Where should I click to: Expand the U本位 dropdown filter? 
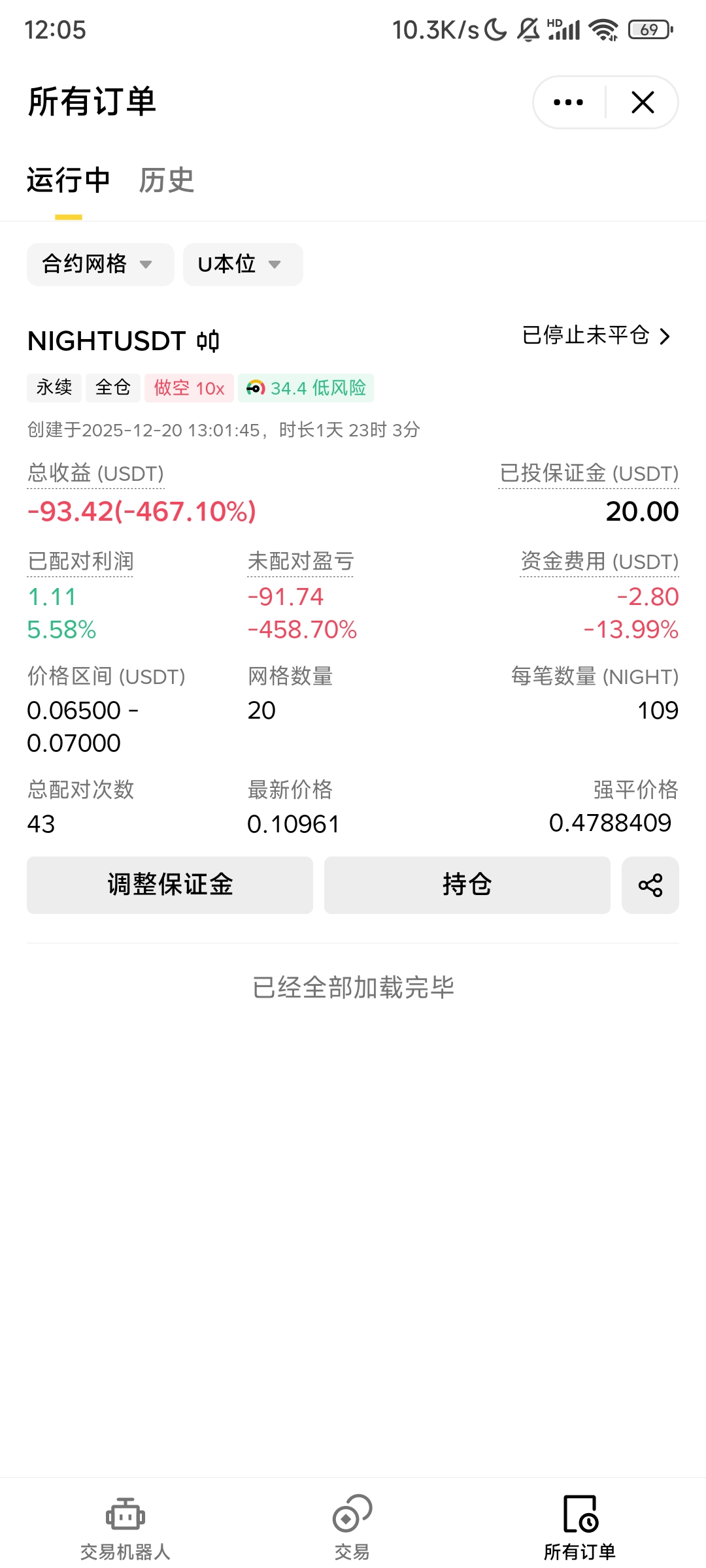coord(243,265)
